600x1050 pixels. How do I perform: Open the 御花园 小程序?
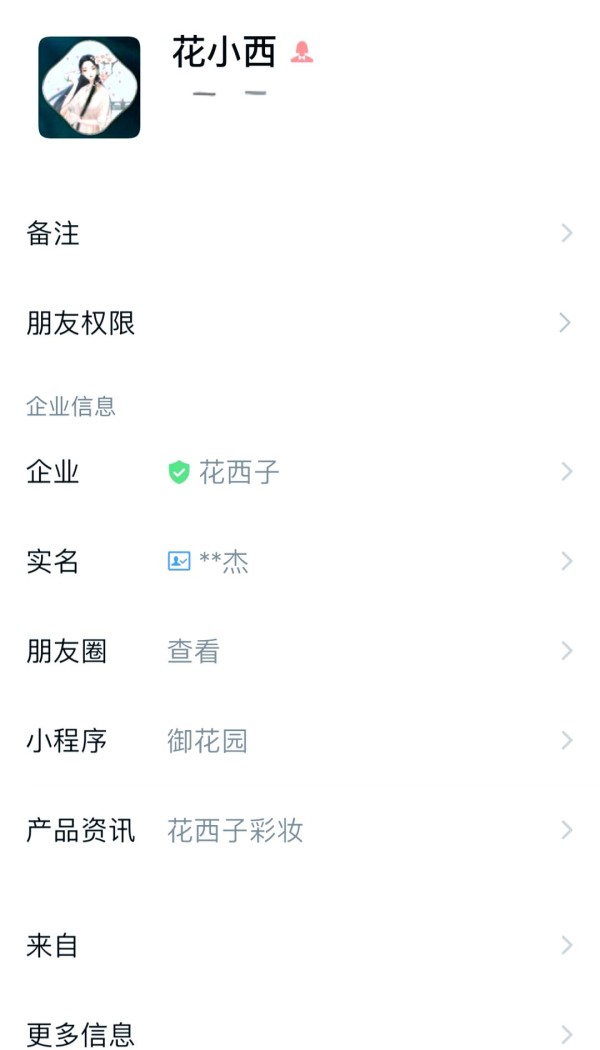(300, 741)
